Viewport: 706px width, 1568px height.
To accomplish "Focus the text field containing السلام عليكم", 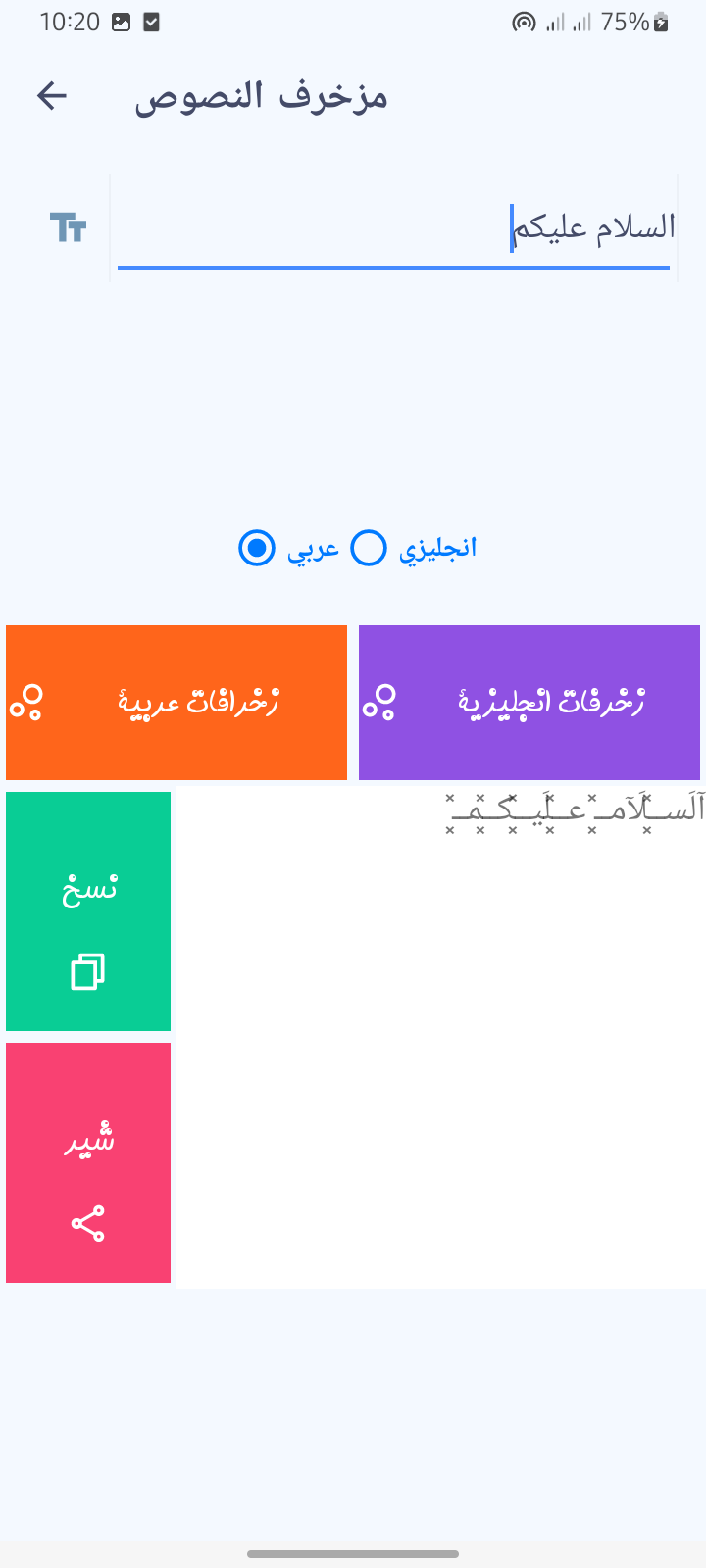I will point(392,227).
